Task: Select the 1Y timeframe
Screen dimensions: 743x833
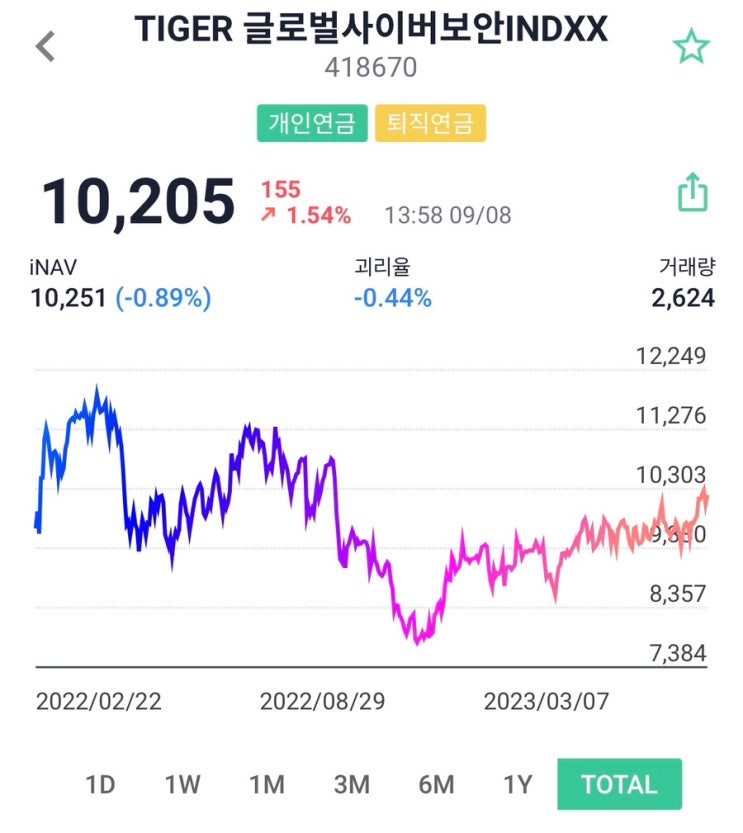Action: click(515, 785)
